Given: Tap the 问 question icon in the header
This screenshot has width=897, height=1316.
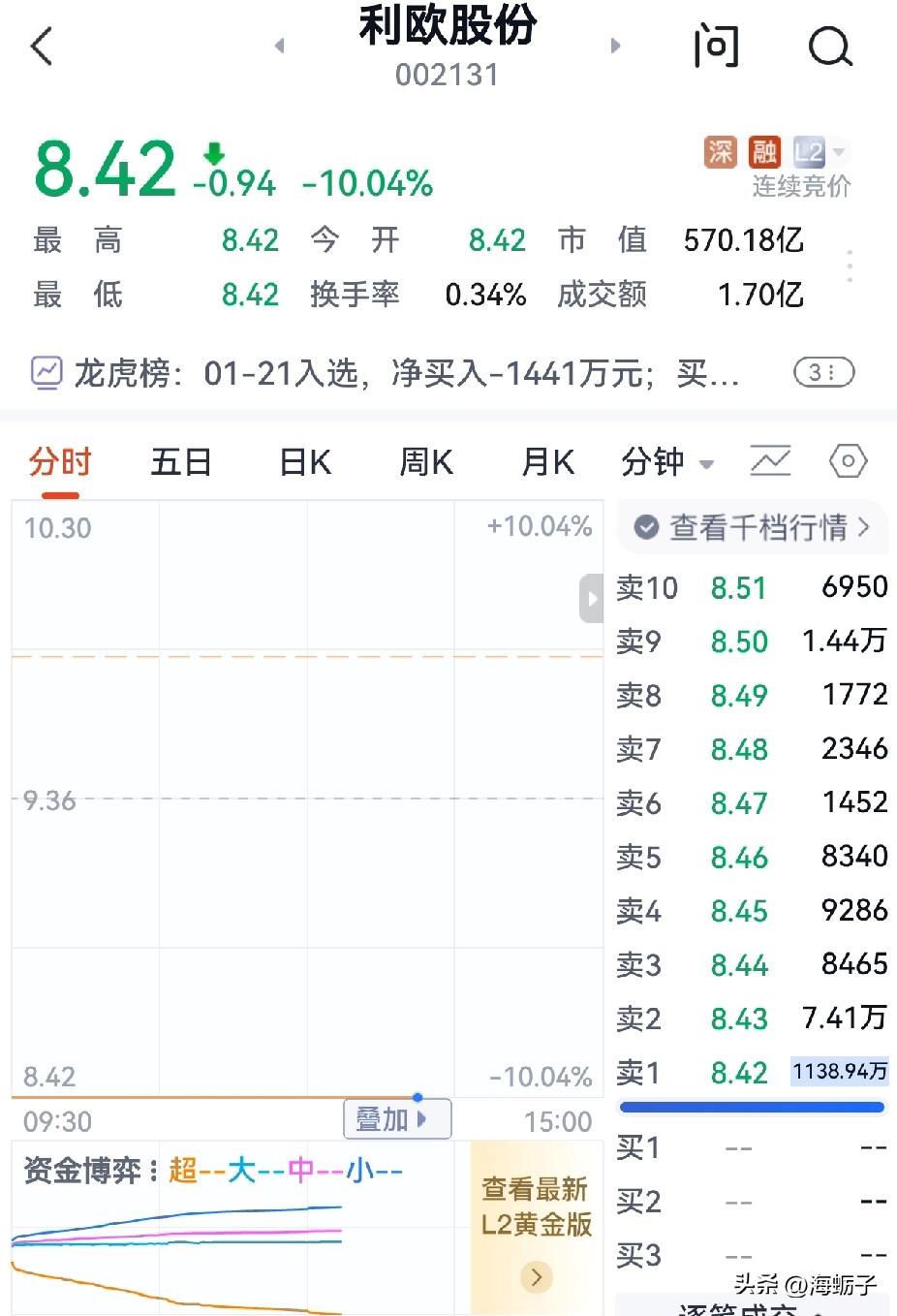Looking at the screenshot, I should [x=716, y=47].
